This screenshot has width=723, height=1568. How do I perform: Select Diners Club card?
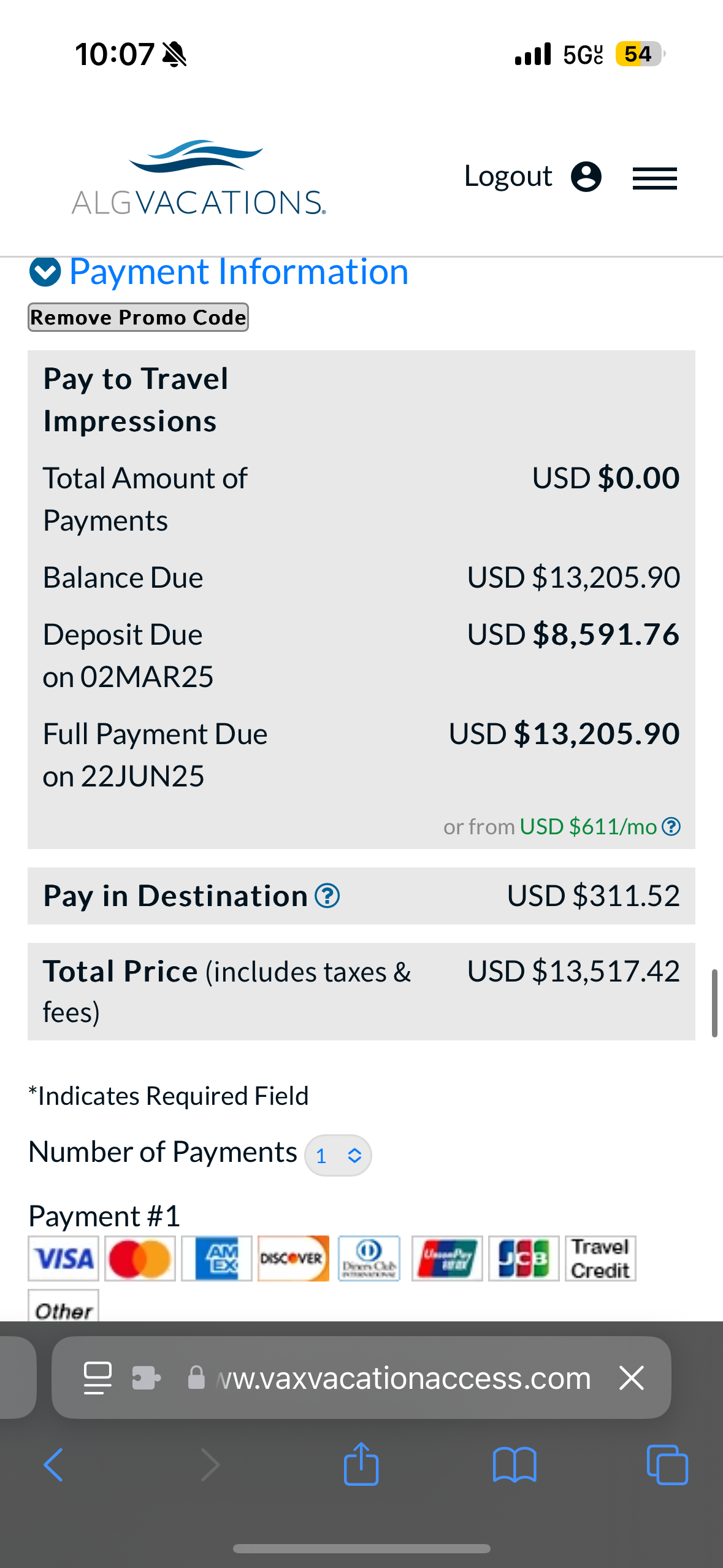pyautogui.click(x=369, y=1258)
